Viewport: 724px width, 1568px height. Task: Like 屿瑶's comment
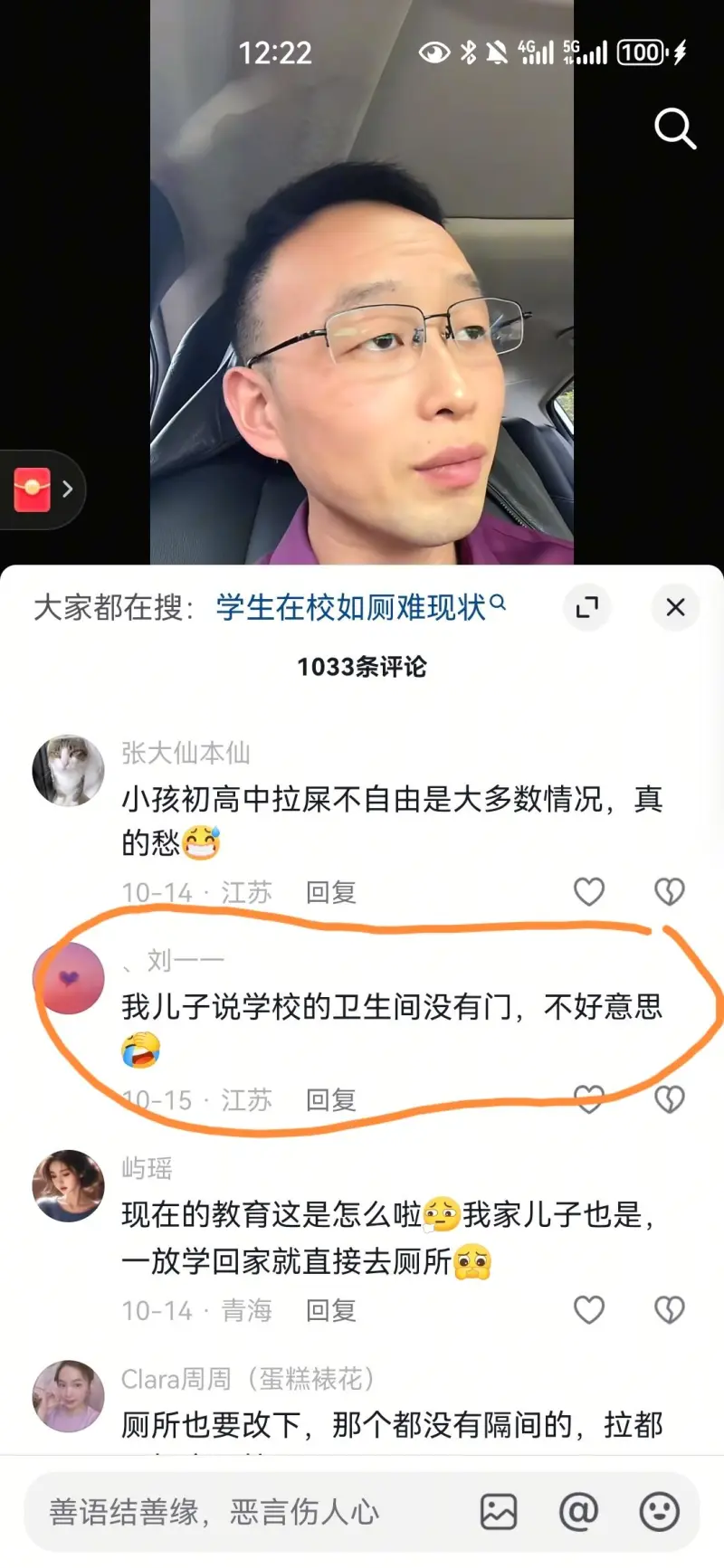tap(589, 1310)
